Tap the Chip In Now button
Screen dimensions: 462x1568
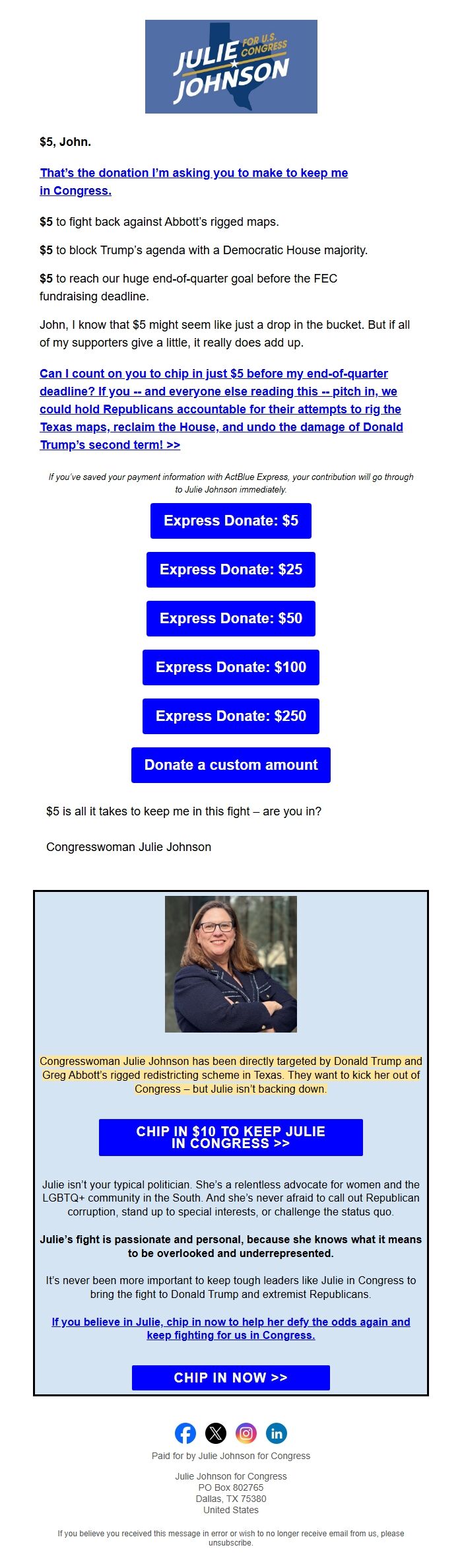[230, 1378]
